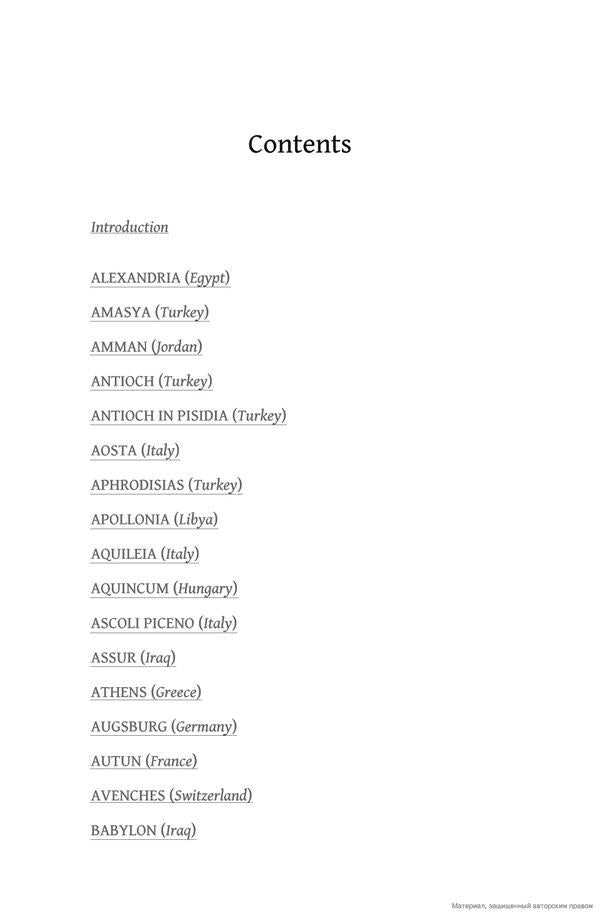This screenshot has height=919, width=600.
Task: Go to the ALEXANDRIA (Egypt) chapter
Action: pyautogui.click(x=160, y=278)
